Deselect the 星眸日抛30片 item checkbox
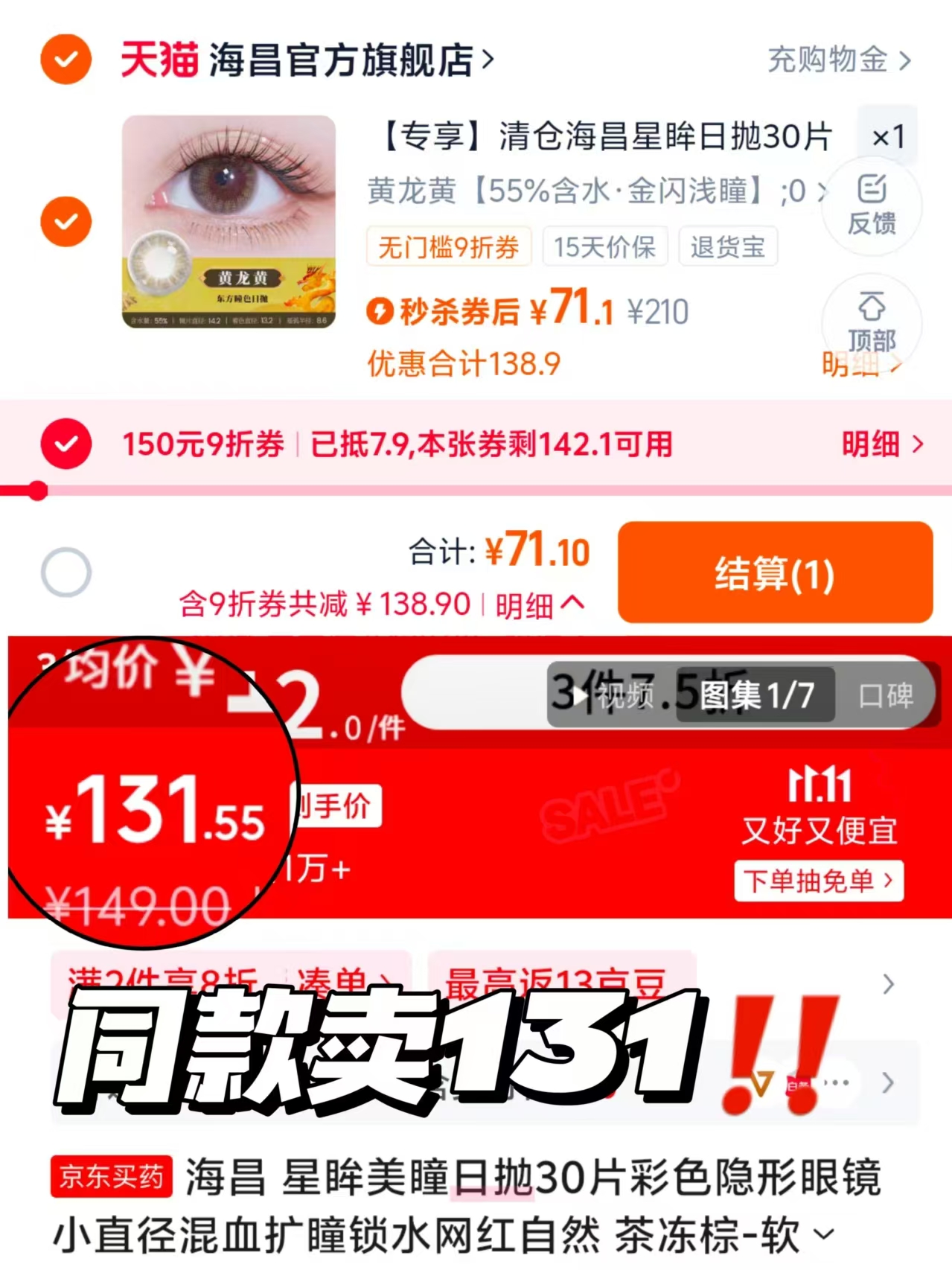The image size is (952, 1270). point(66,221)
